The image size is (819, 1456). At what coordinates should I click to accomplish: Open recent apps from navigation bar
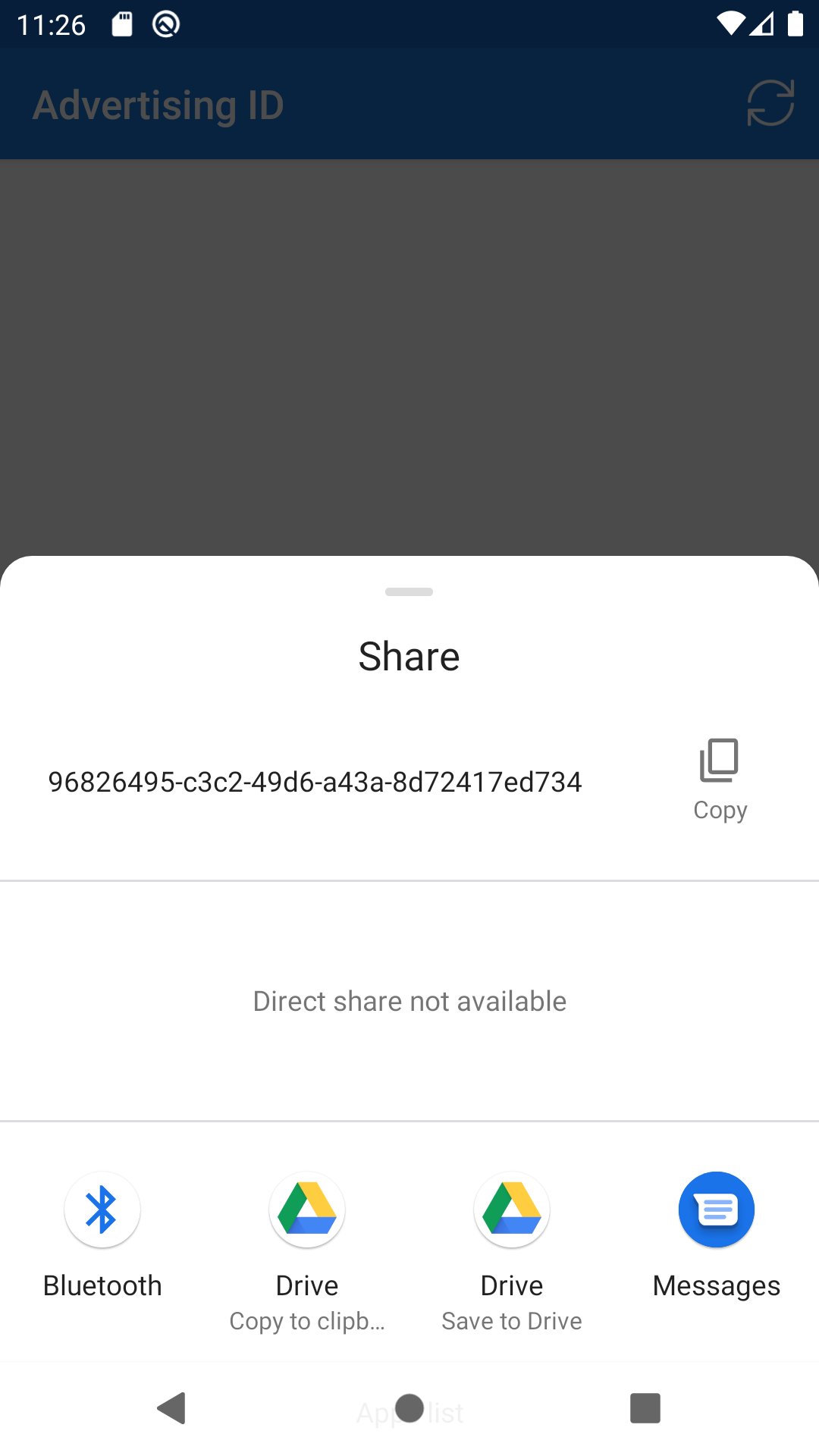[645, 1408]
